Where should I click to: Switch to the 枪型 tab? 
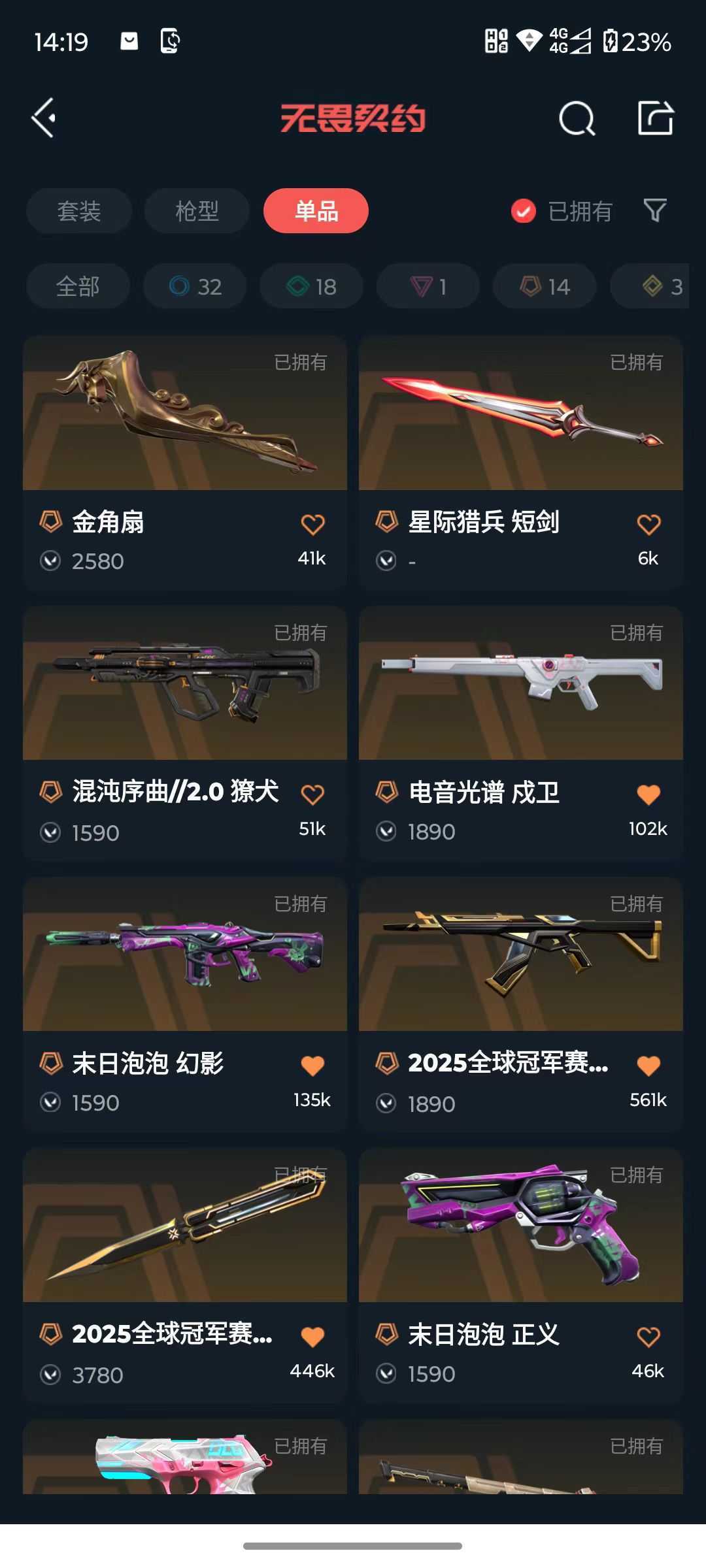pyautogui.click(x=197, y=211)
